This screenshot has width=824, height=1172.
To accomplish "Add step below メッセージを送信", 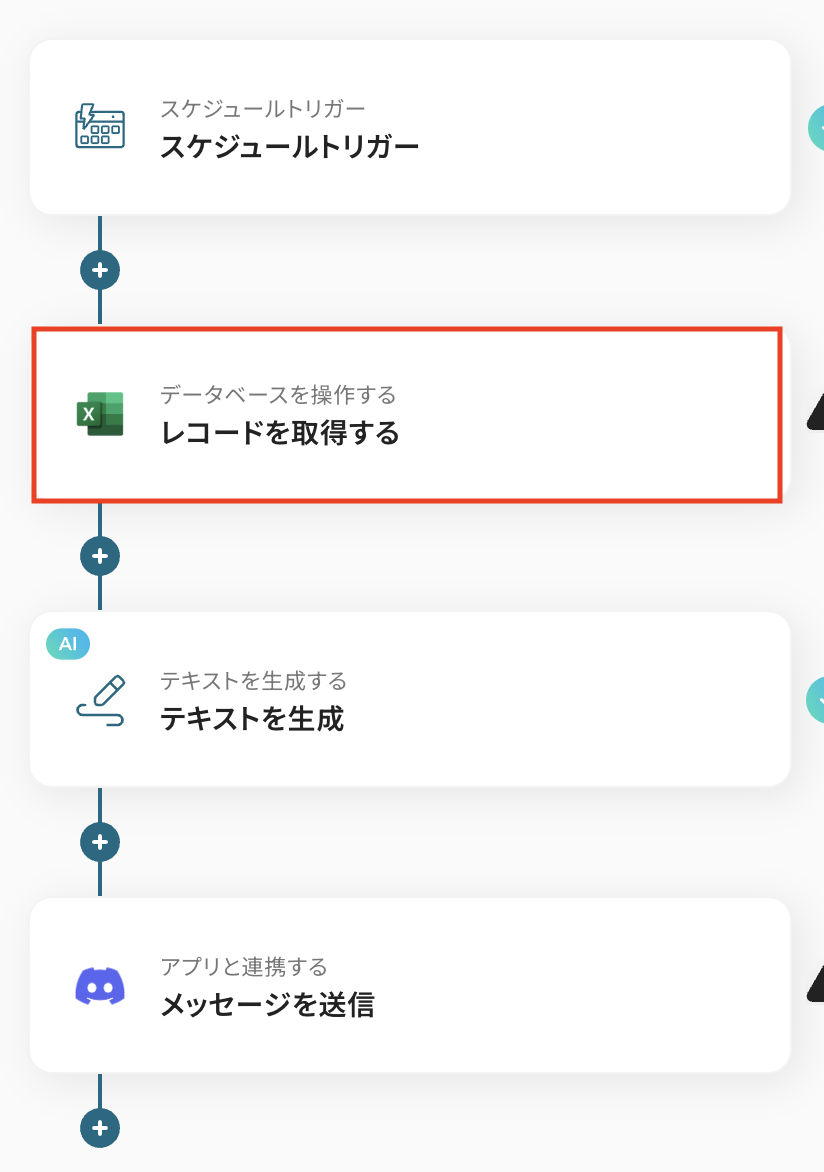I will pyautogui.click(x=100, y=1127).
